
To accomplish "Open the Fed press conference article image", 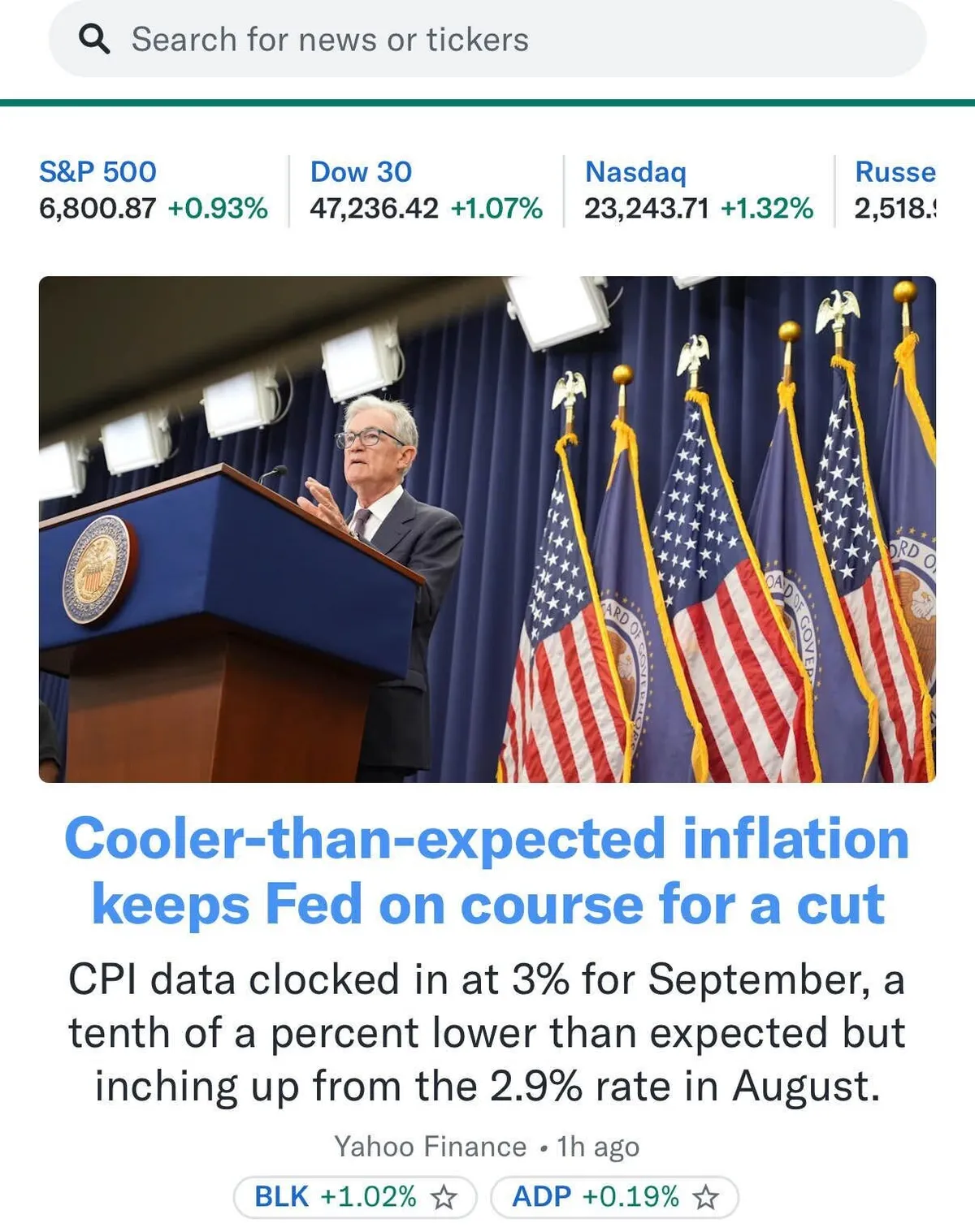I will point(487,529).
